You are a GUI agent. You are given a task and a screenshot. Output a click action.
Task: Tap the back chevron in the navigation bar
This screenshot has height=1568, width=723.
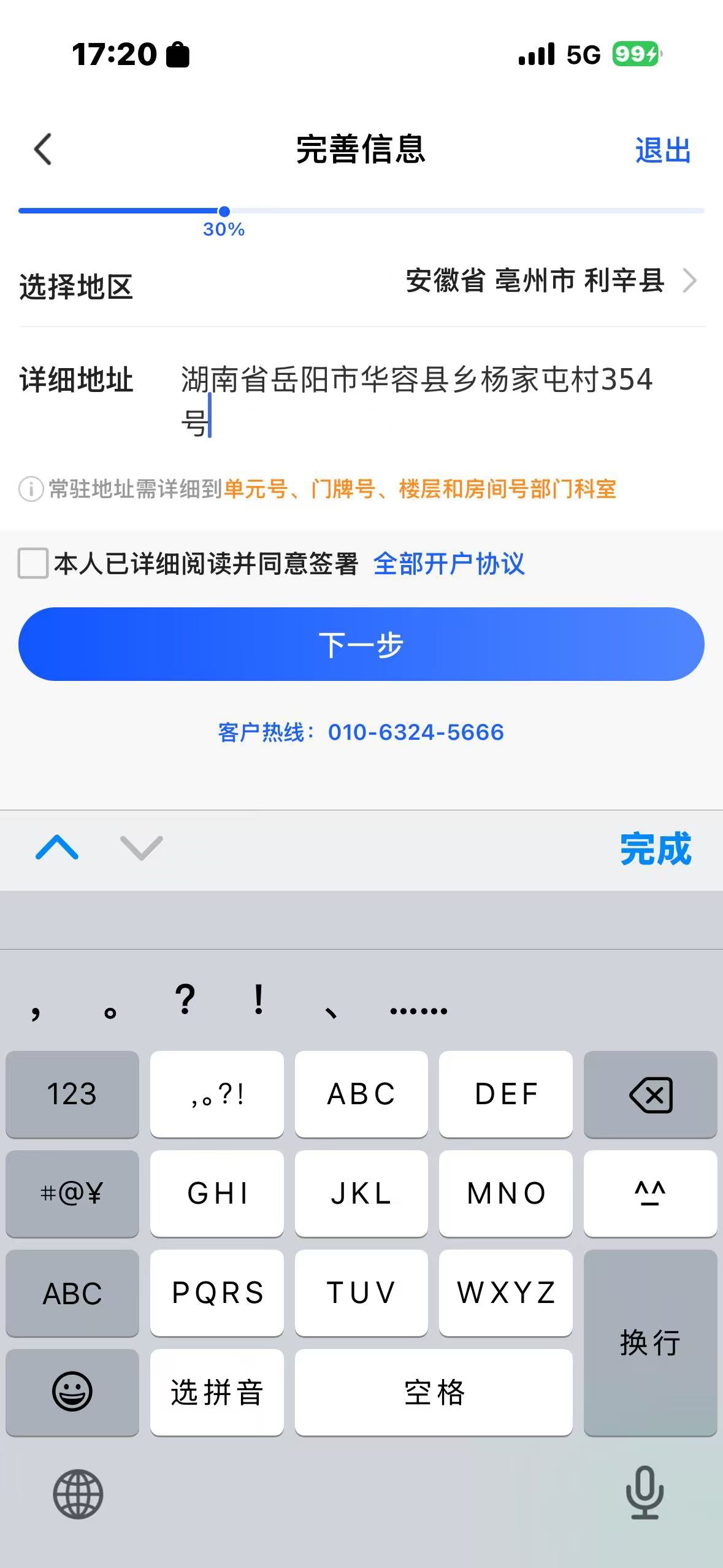pyautogui.click(x=42, y=149)
